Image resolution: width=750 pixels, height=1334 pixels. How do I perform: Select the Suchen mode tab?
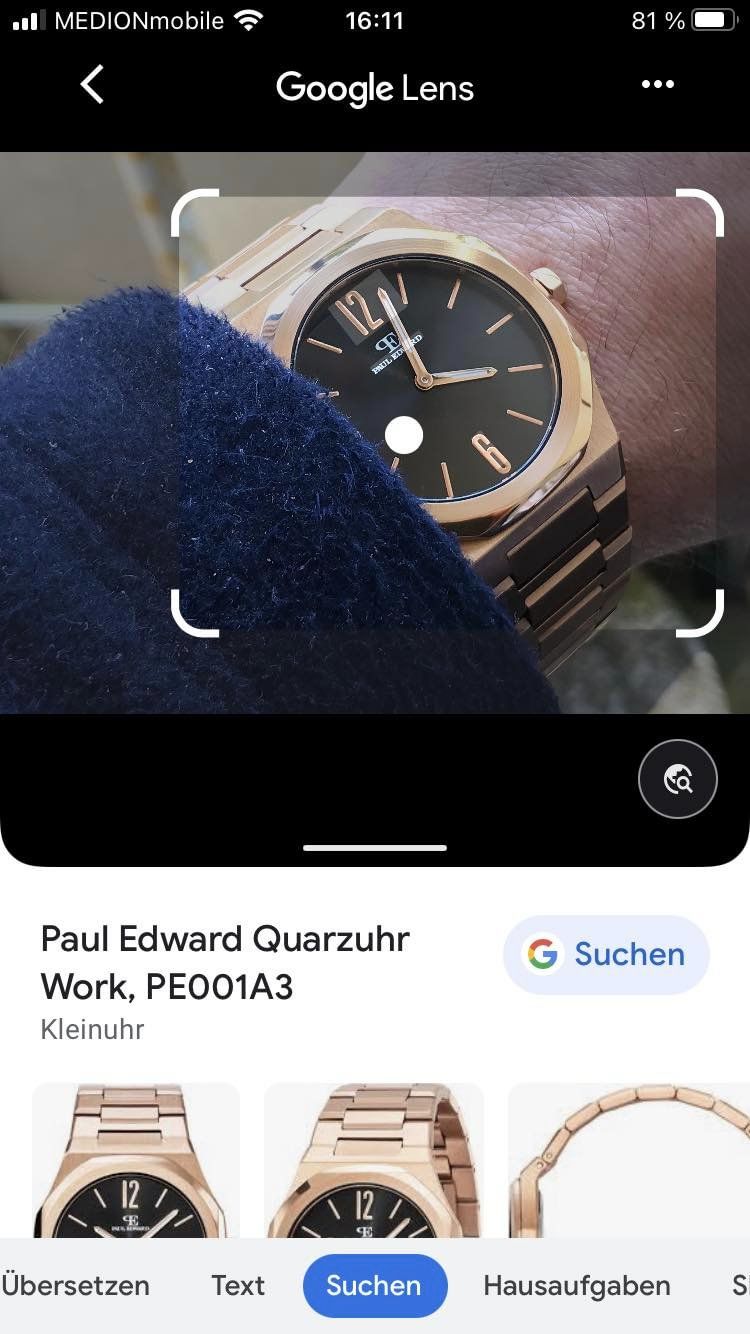coord(374,1285)
